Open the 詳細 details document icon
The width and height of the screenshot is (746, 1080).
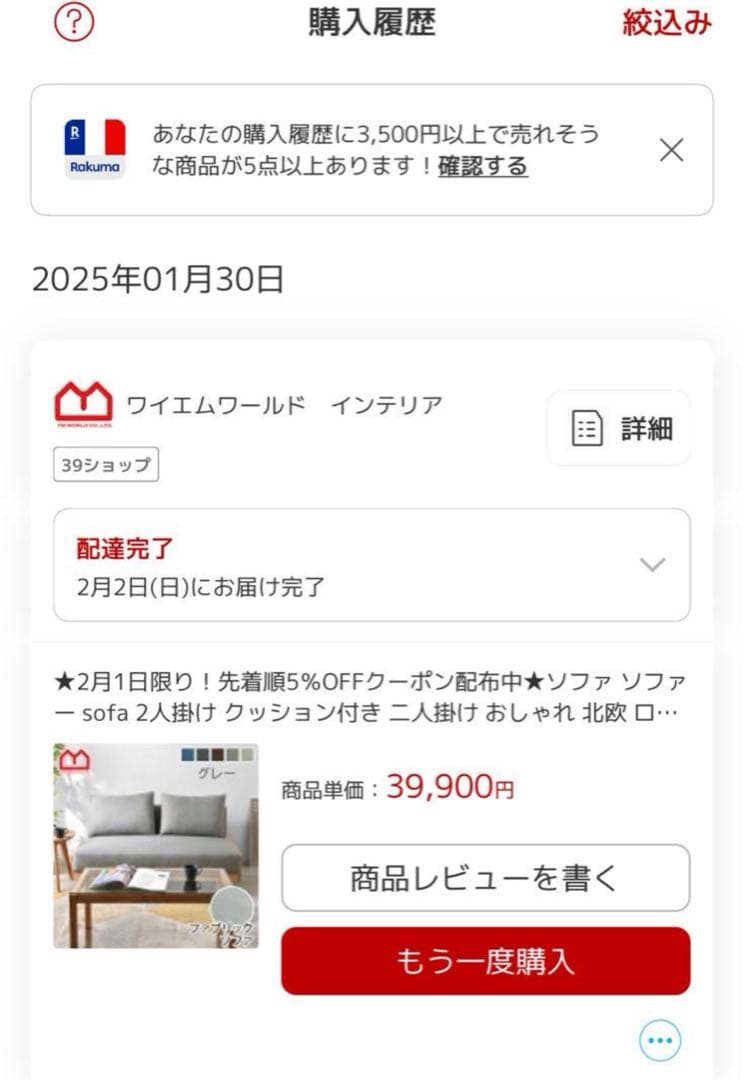[x=585, y=427]
